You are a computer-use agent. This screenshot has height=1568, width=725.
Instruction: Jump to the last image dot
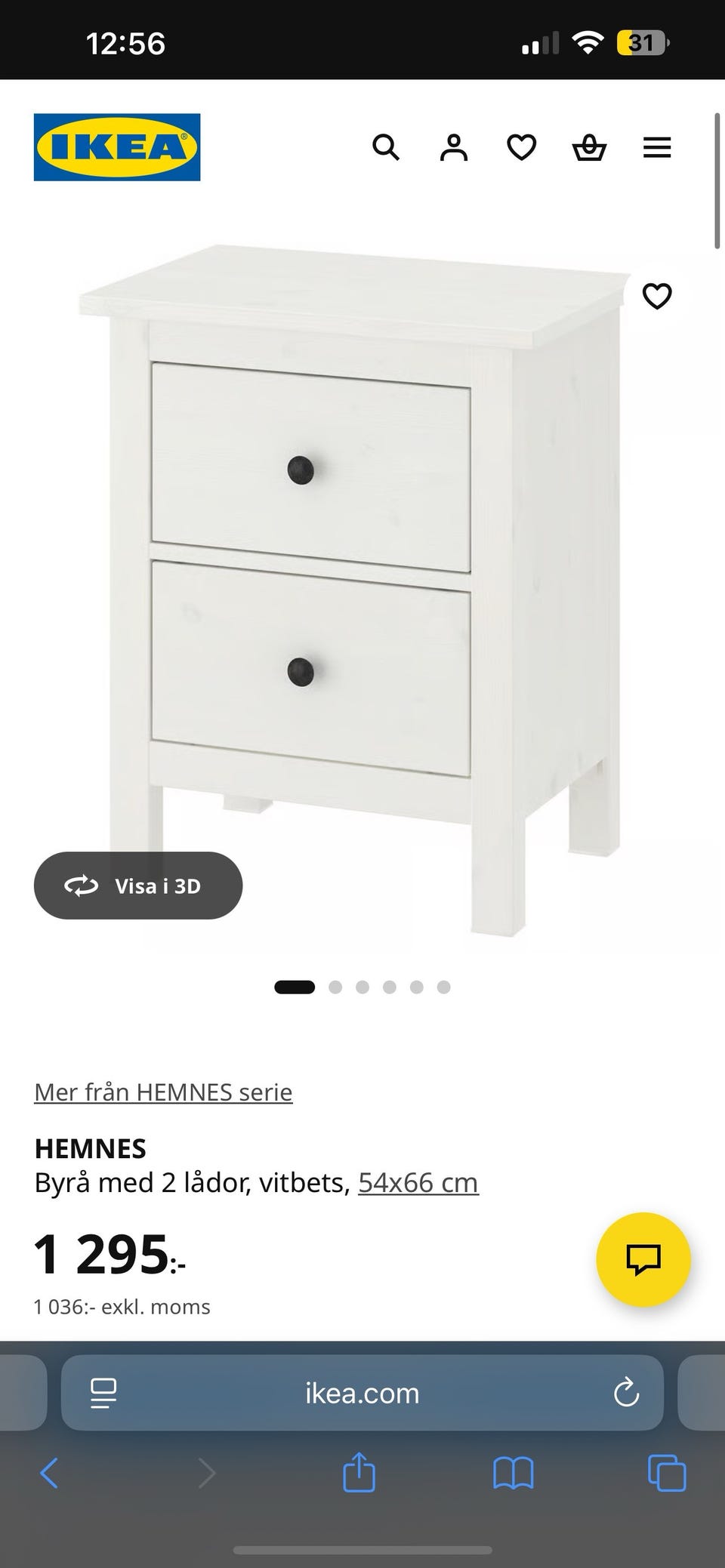click(444, 987)
